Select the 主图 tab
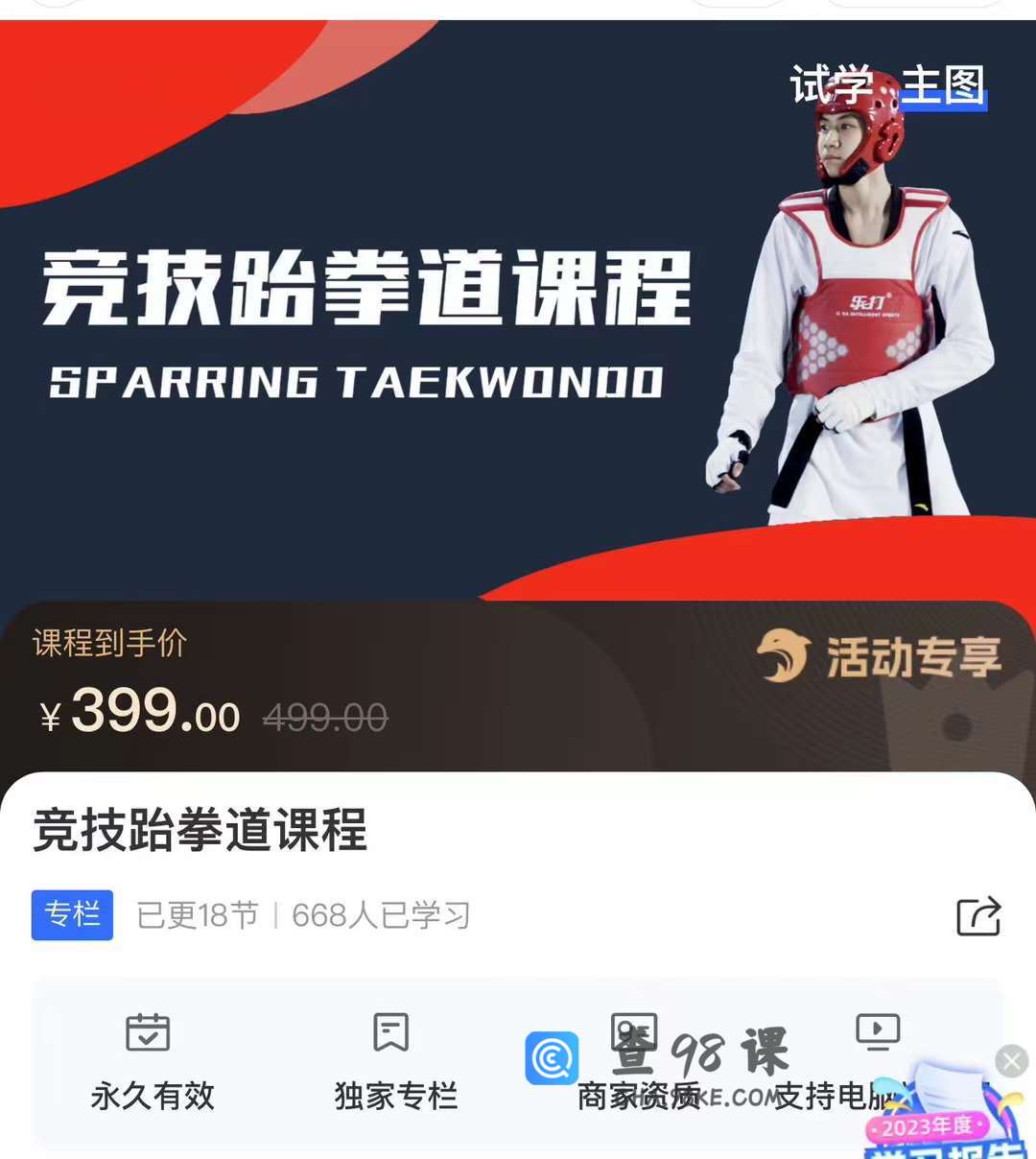 943,85
